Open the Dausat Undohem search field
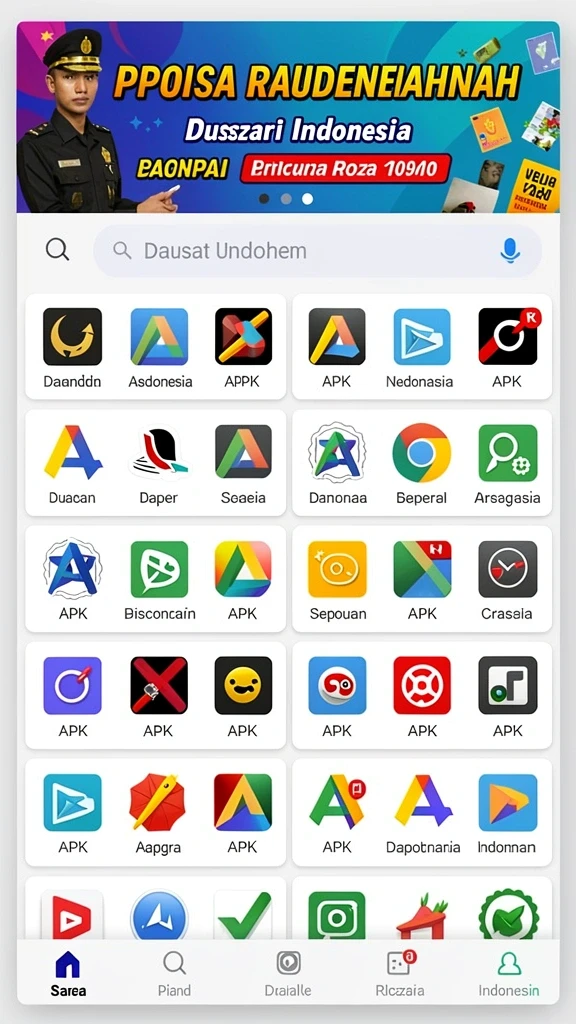576x1024 pixels. [x=317, y=251]
